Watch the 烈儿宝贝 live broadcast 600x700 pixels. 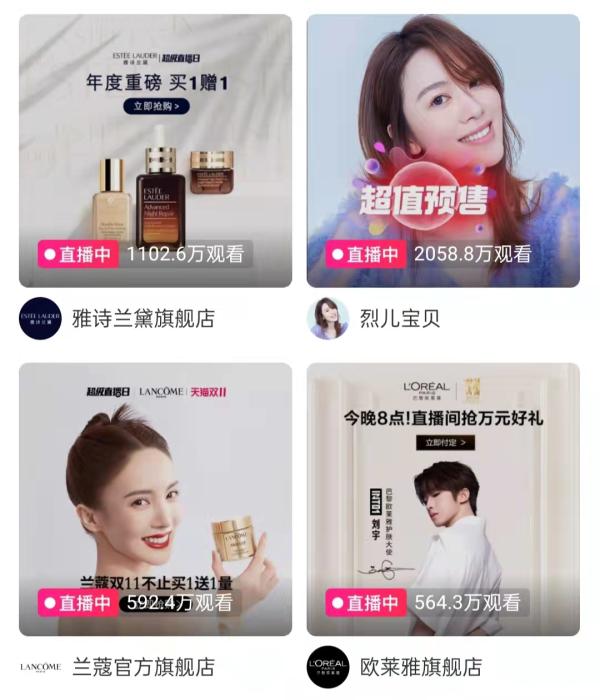click(x=443, y=151)
